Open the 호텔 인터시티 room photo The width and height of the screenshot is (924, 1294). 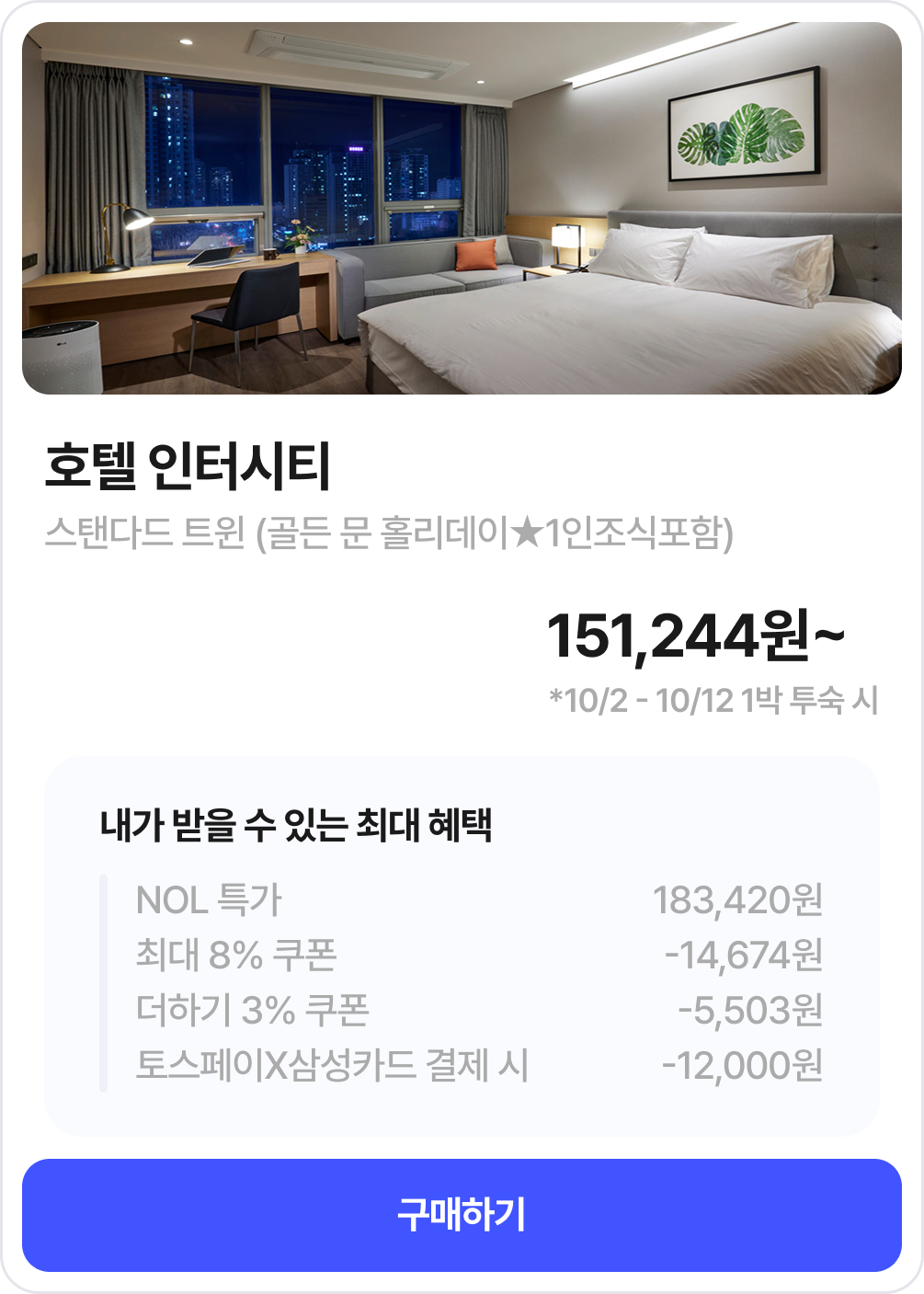point(462,209)
